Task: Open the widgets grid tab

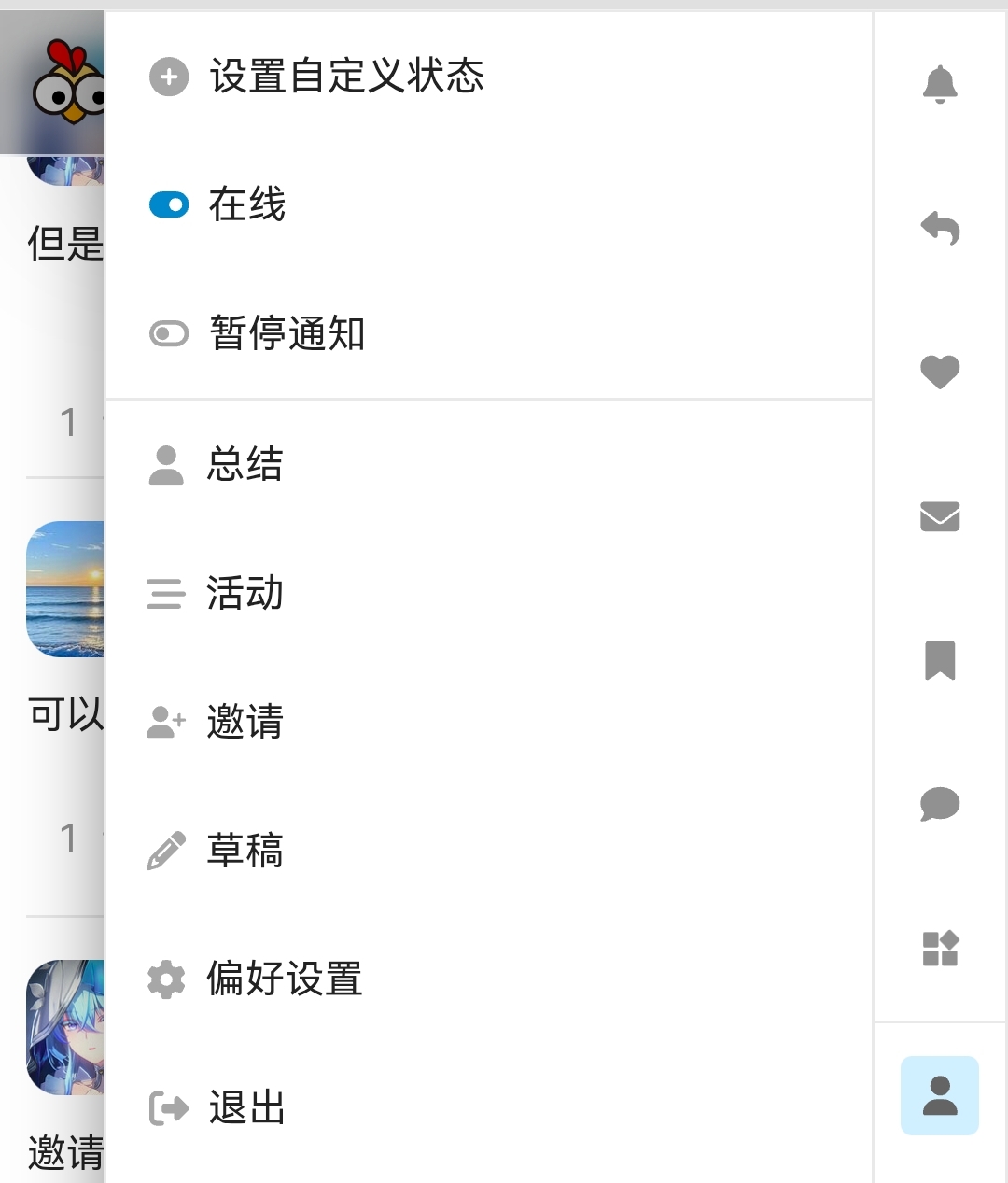Action: (940, 949)
